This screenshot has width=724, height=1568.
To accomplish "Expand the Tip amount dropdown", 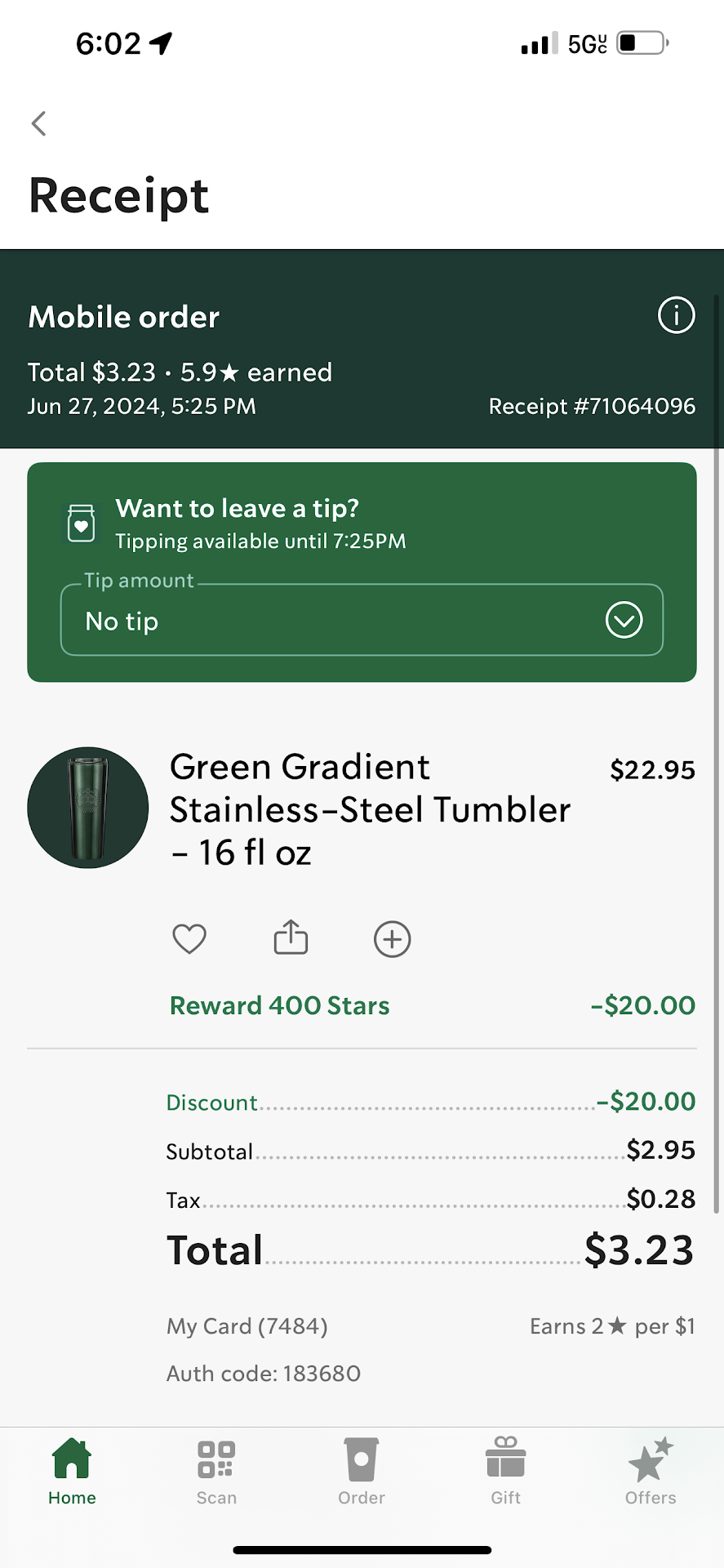I will (x=624, y=620).
